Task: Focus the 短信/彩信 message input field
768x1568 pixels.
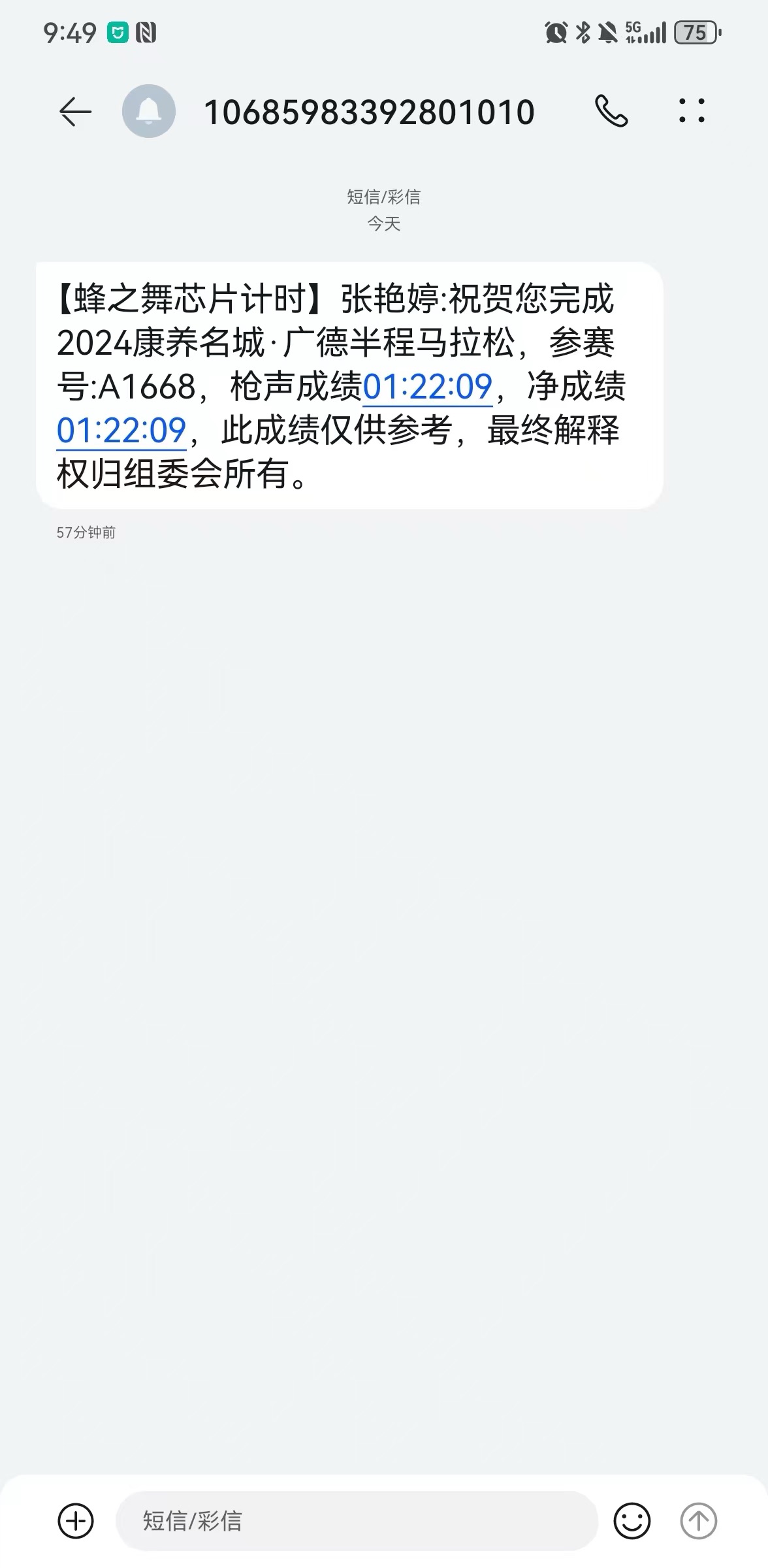Action: (357, 1521)
